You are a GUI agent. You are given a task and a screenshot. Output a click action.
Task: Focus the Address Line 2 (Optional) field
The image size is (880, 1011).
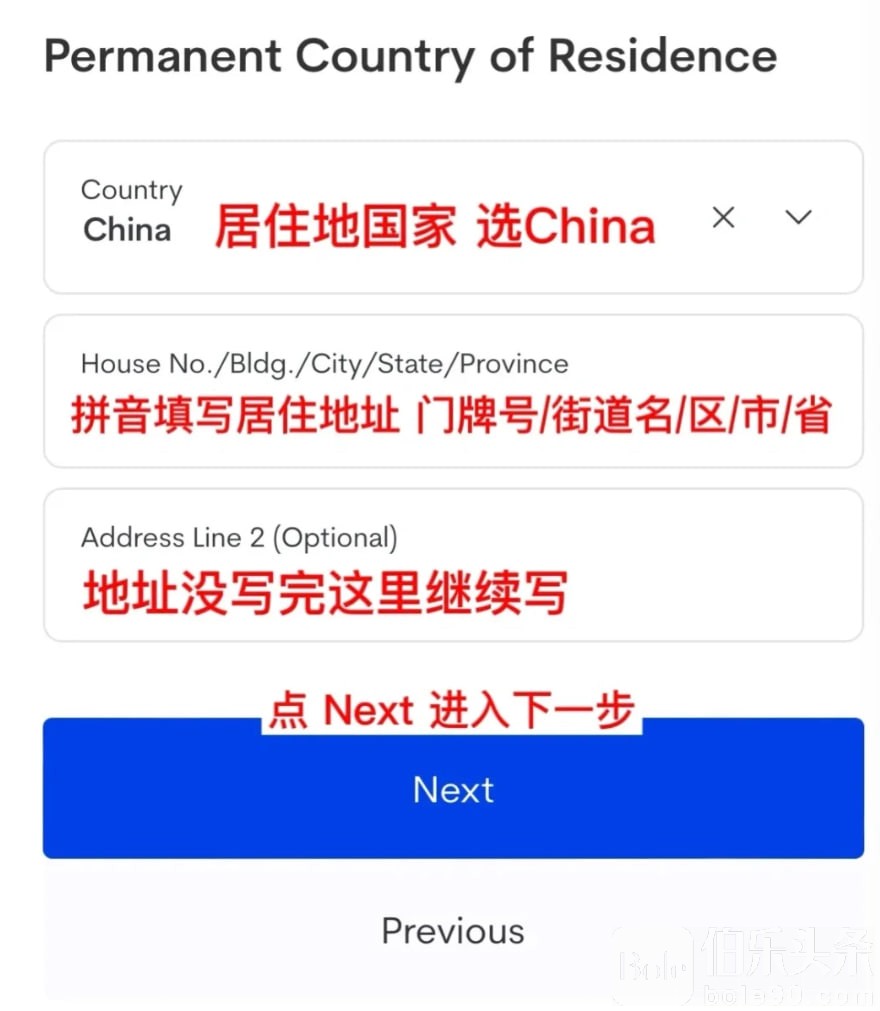tap(453, 565)
